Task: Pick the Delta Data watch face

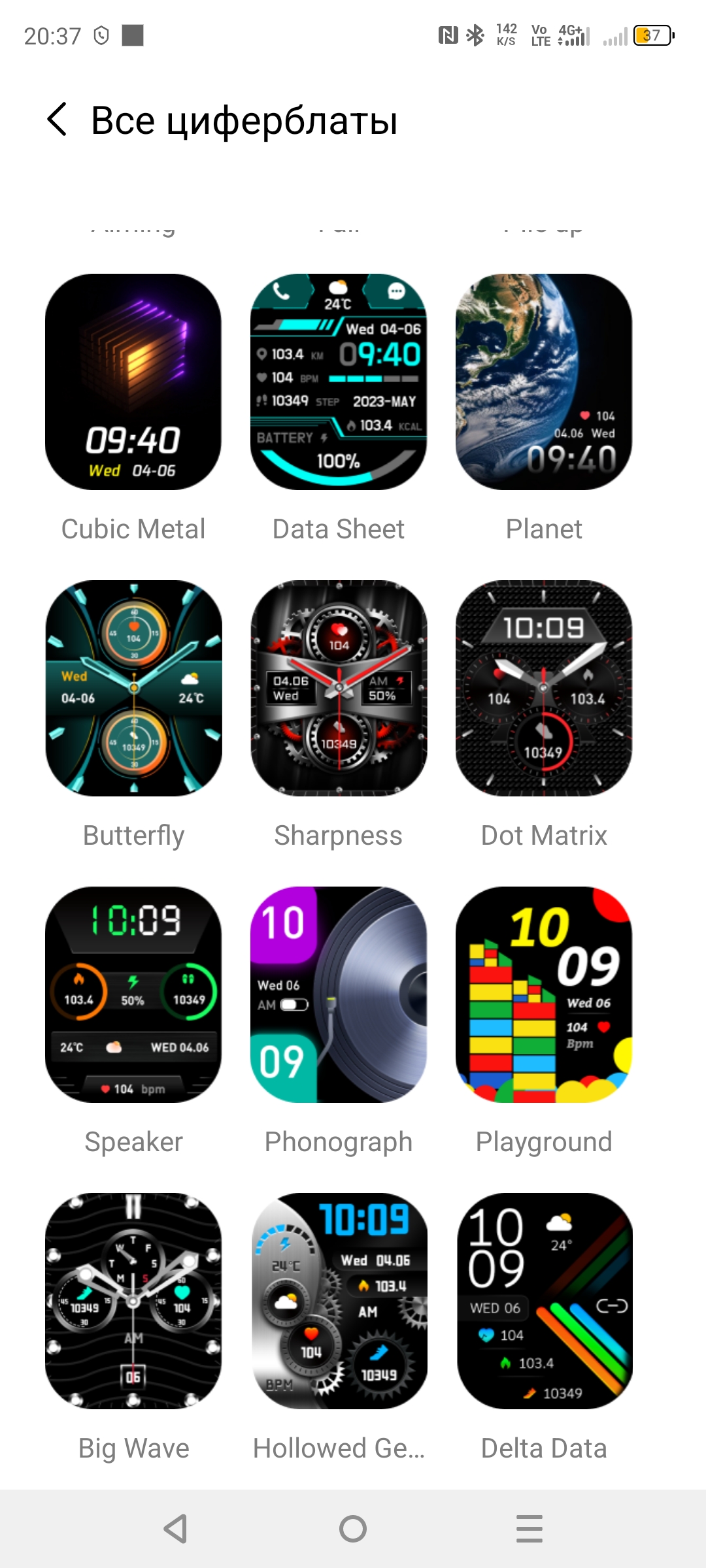Action: (544, 1301)
